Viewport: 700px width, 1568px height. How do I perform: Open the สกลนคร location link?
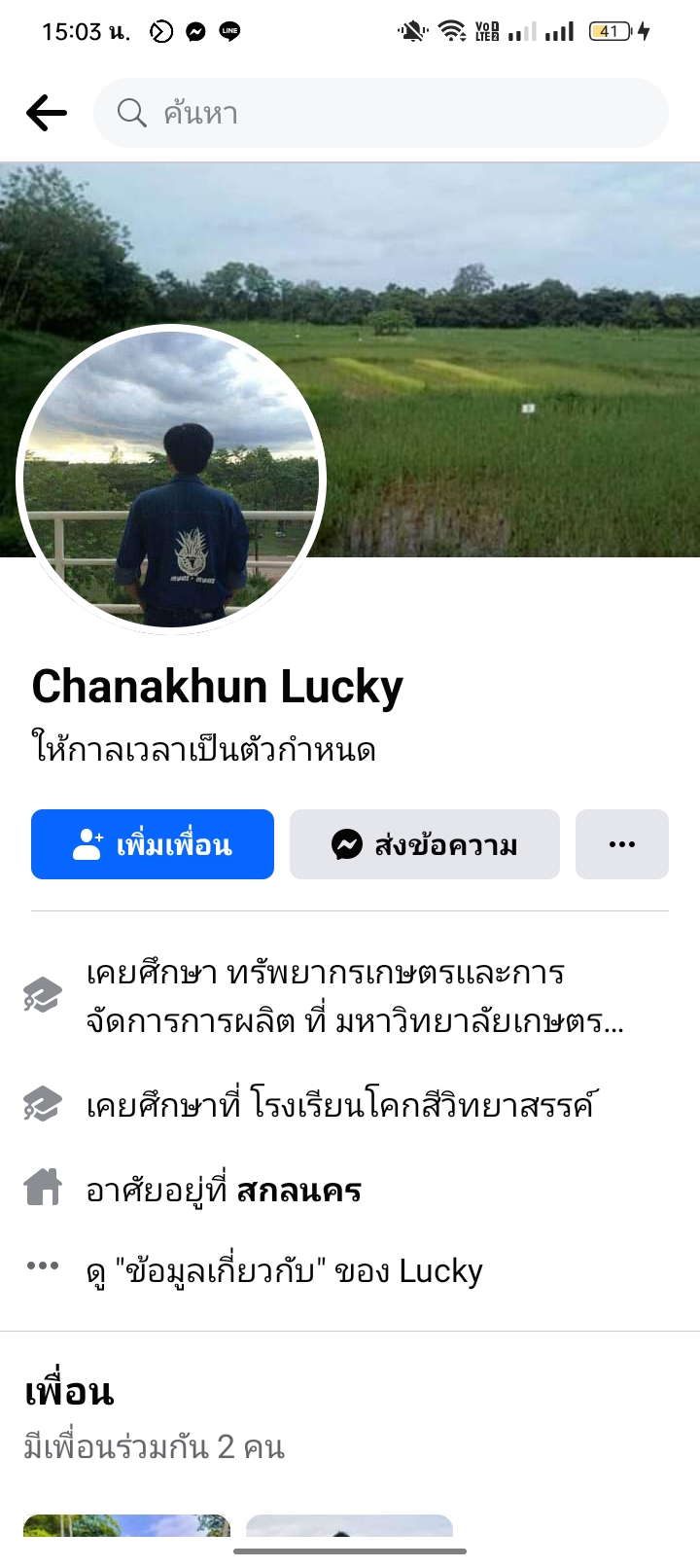coord(298,1190)
